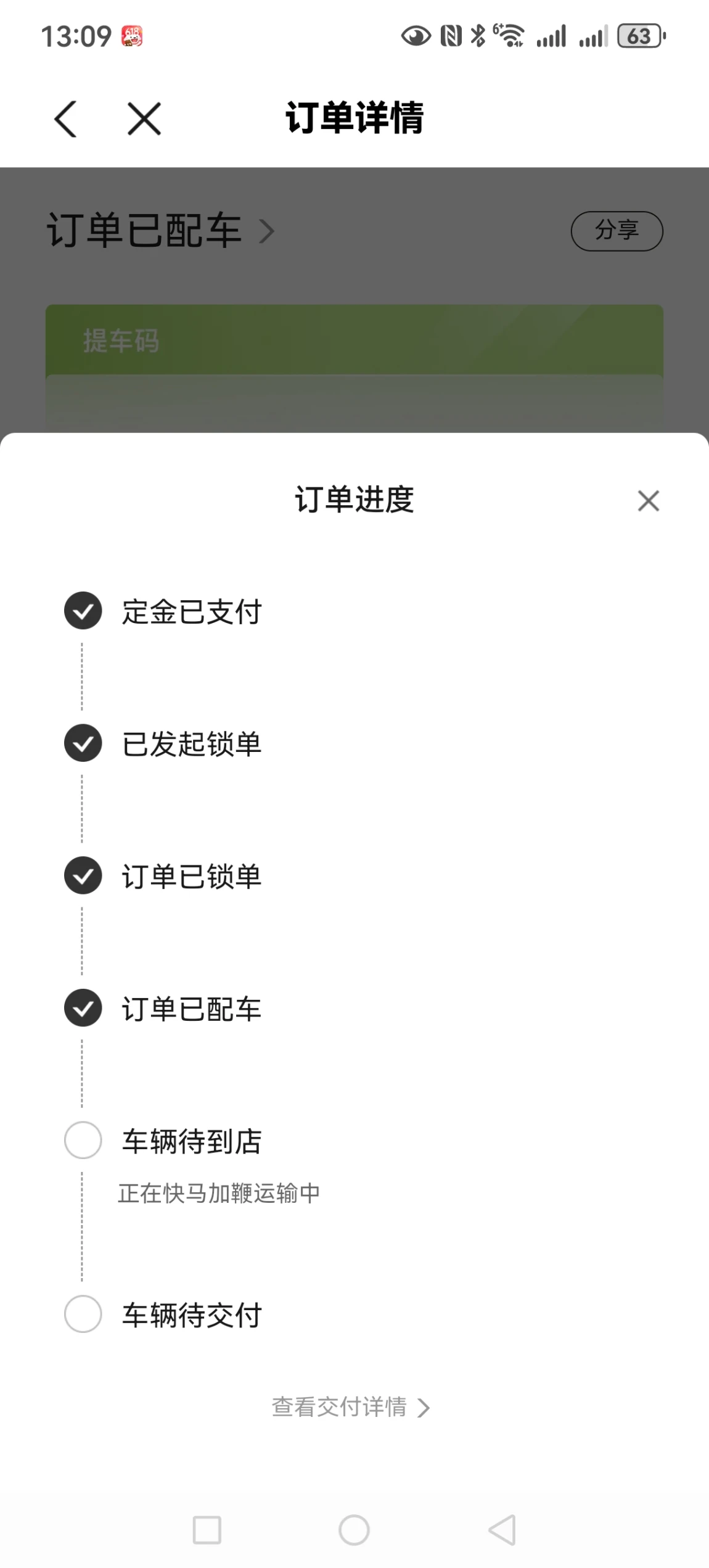
Task: Open recent apps via the square button
Action: point(207,1530)
